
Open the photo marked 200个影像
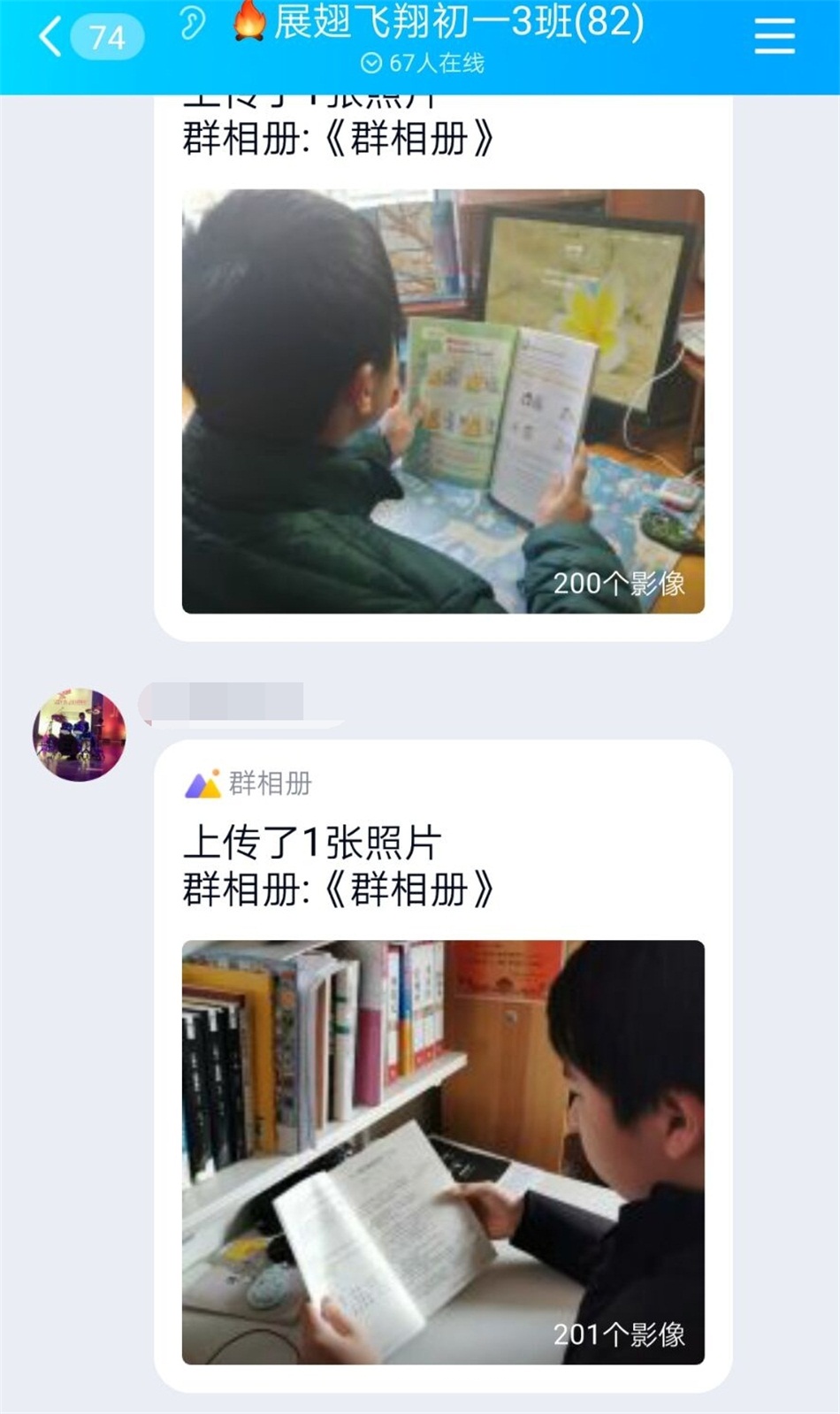click(443, 401)
